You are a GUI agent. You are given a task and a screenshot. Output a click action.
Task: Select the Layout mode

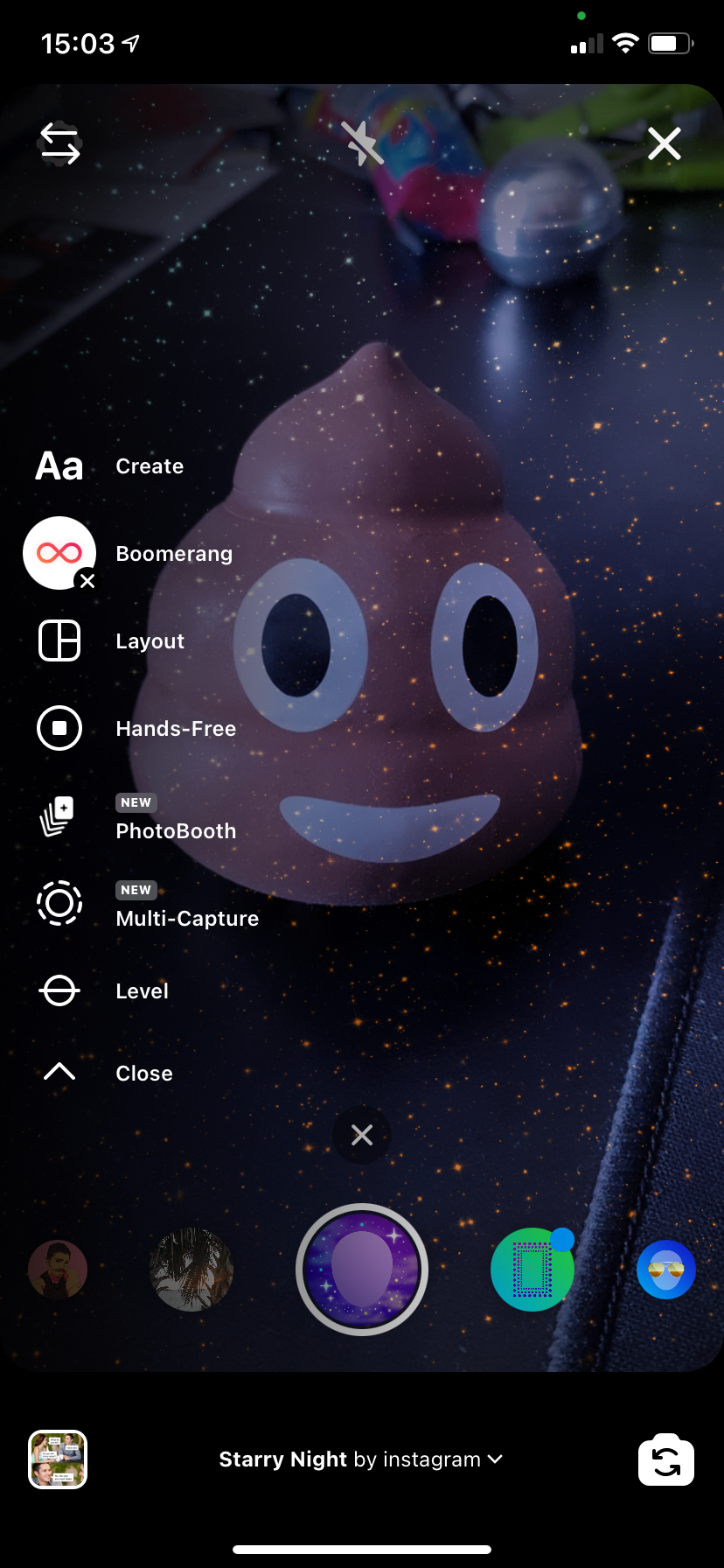pyautogui.click(x=59, y=640)
